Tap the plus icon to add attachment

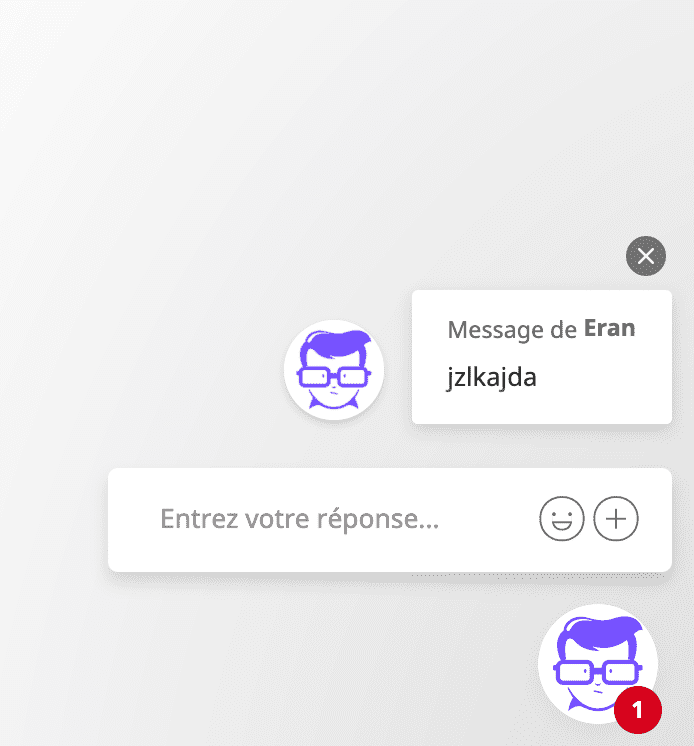[x=616, y=520]
